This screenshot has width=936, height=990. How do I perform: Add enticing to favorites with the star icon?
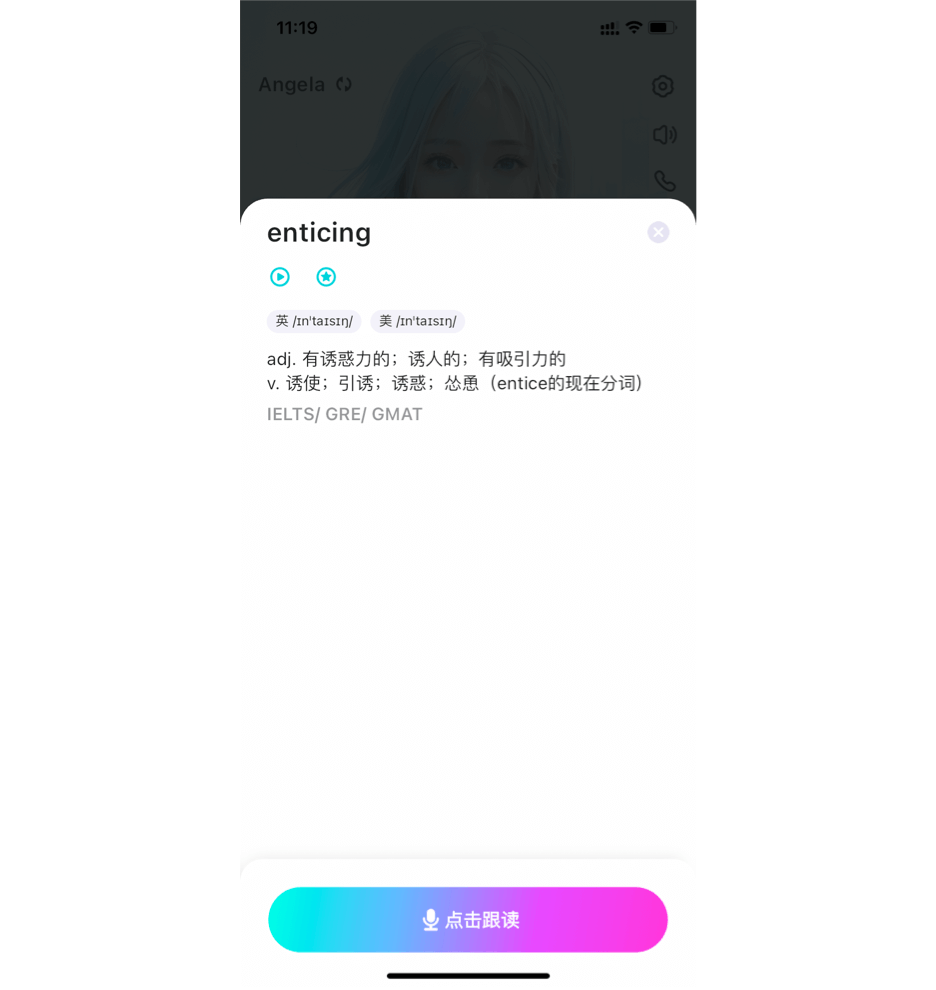point(326,277)
